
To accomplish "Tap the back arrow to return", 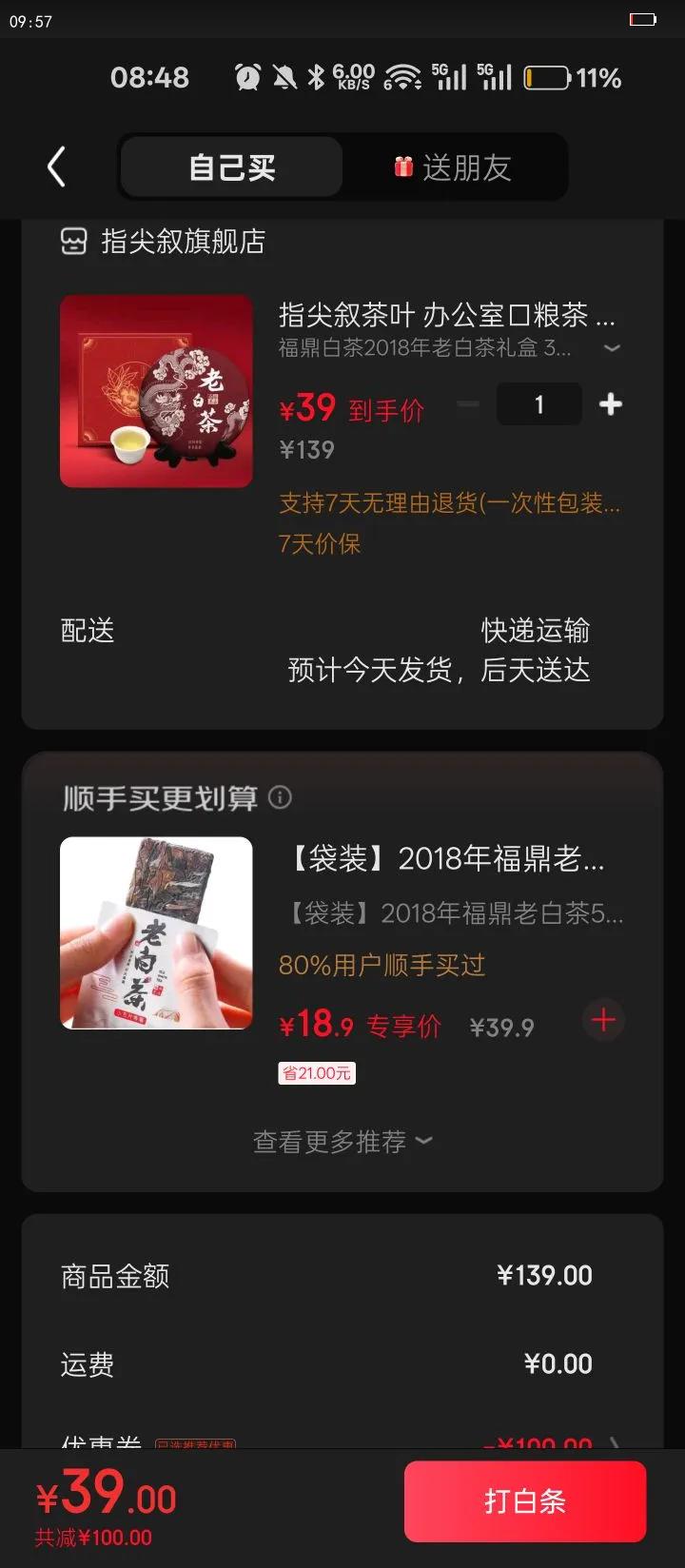I will (x=57, y=165).
